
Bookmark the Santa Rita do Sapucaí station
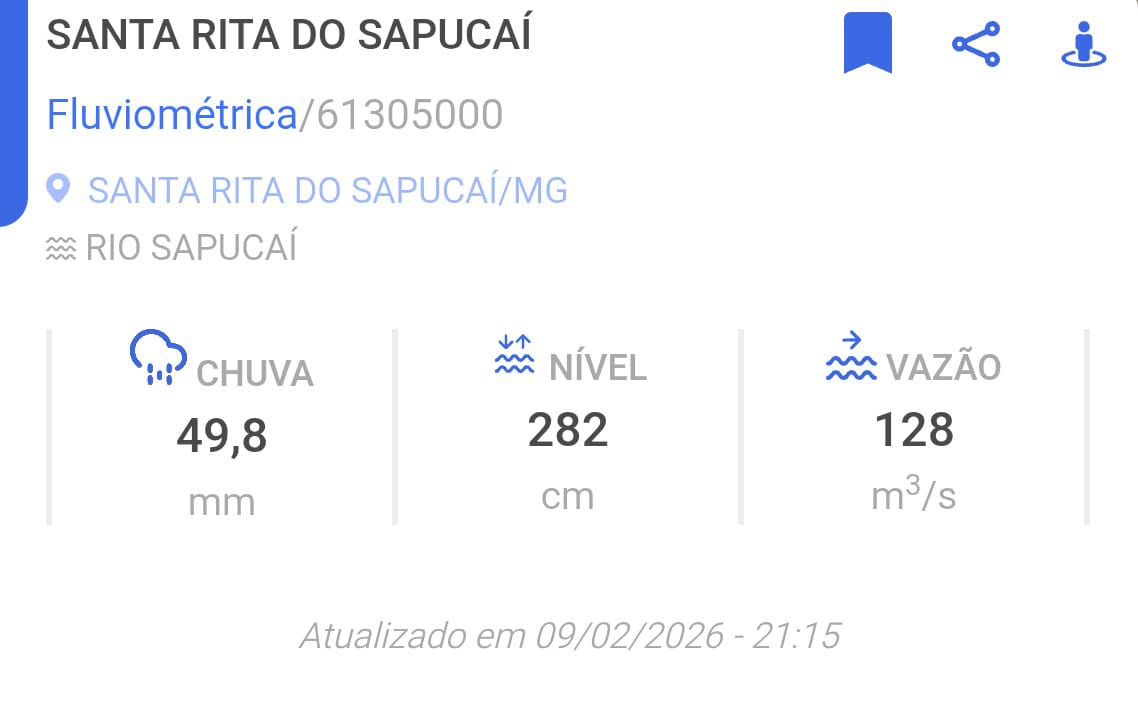click(x=867, y=43)
